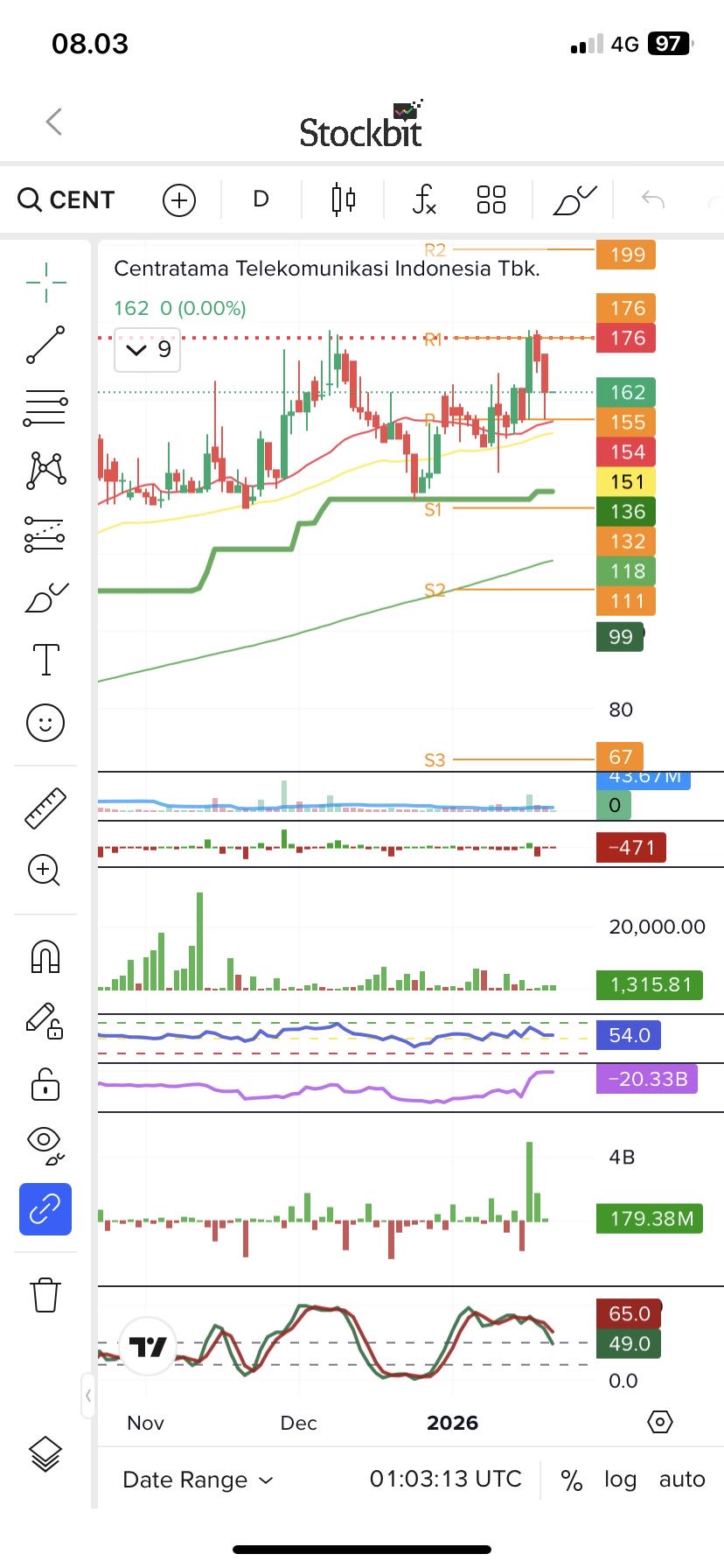This screenshot has width=724, height=1568.
Task: Open the emoji sticker tool
Action: [x=45, y=723]
